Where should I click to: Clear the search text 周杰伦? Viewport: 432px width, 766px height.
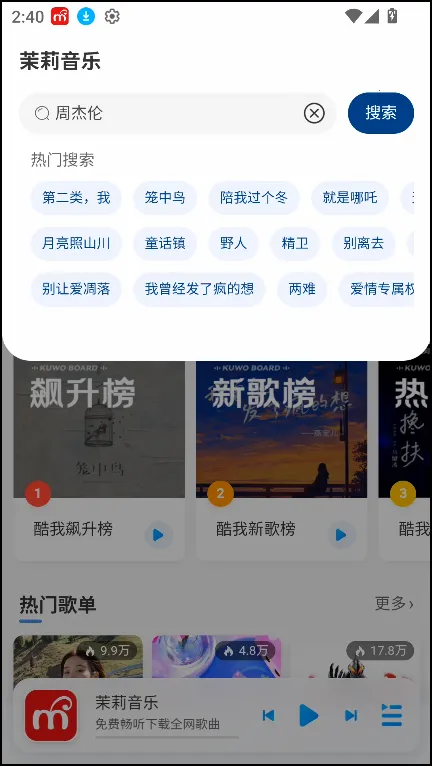pyautogui.click(x=314, y=113)
